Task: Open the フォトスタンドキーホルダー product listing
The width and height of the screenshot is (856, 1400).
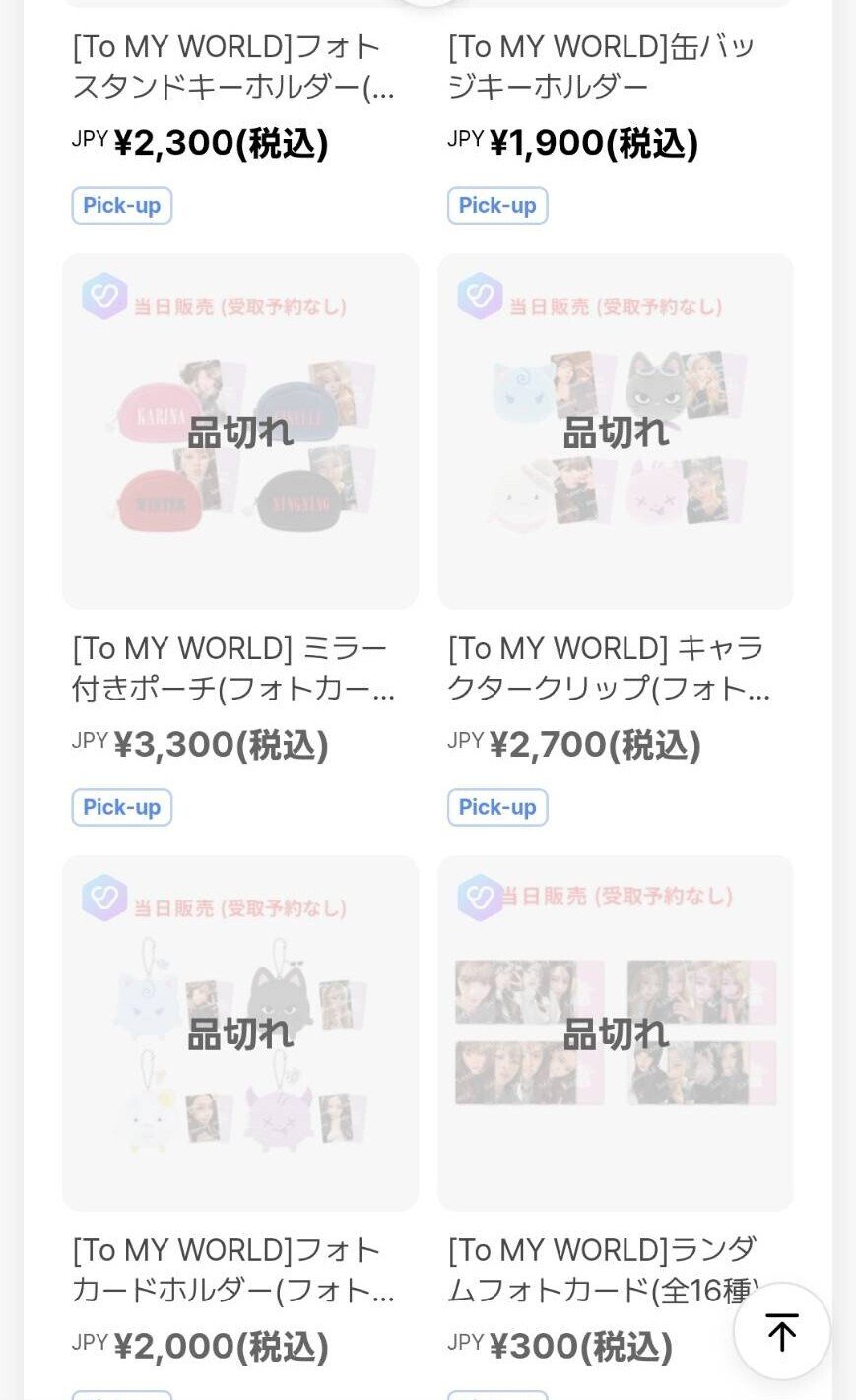Action: pos(233,67)
